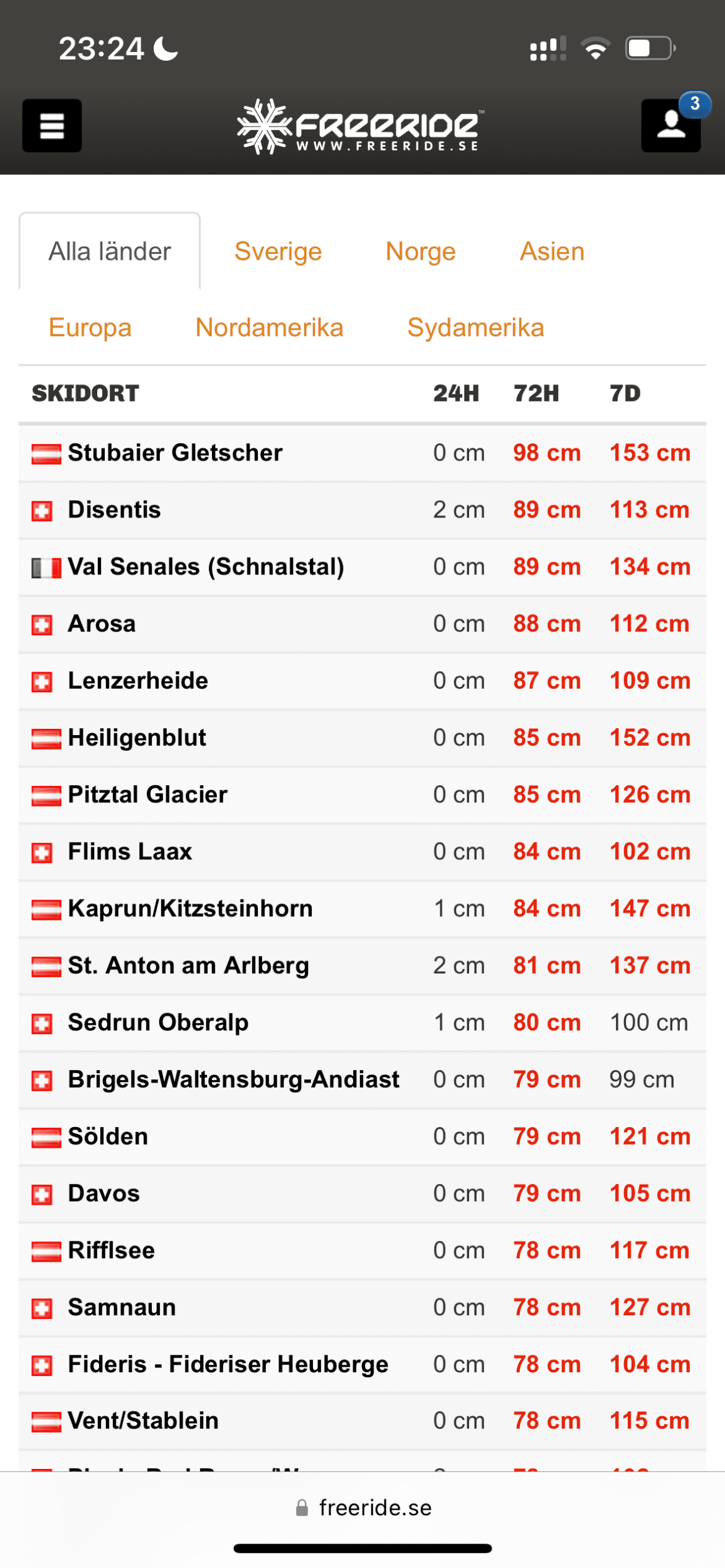Open the Disentis resort page
Screen dimensions: 725x1568
coord(114,510)
